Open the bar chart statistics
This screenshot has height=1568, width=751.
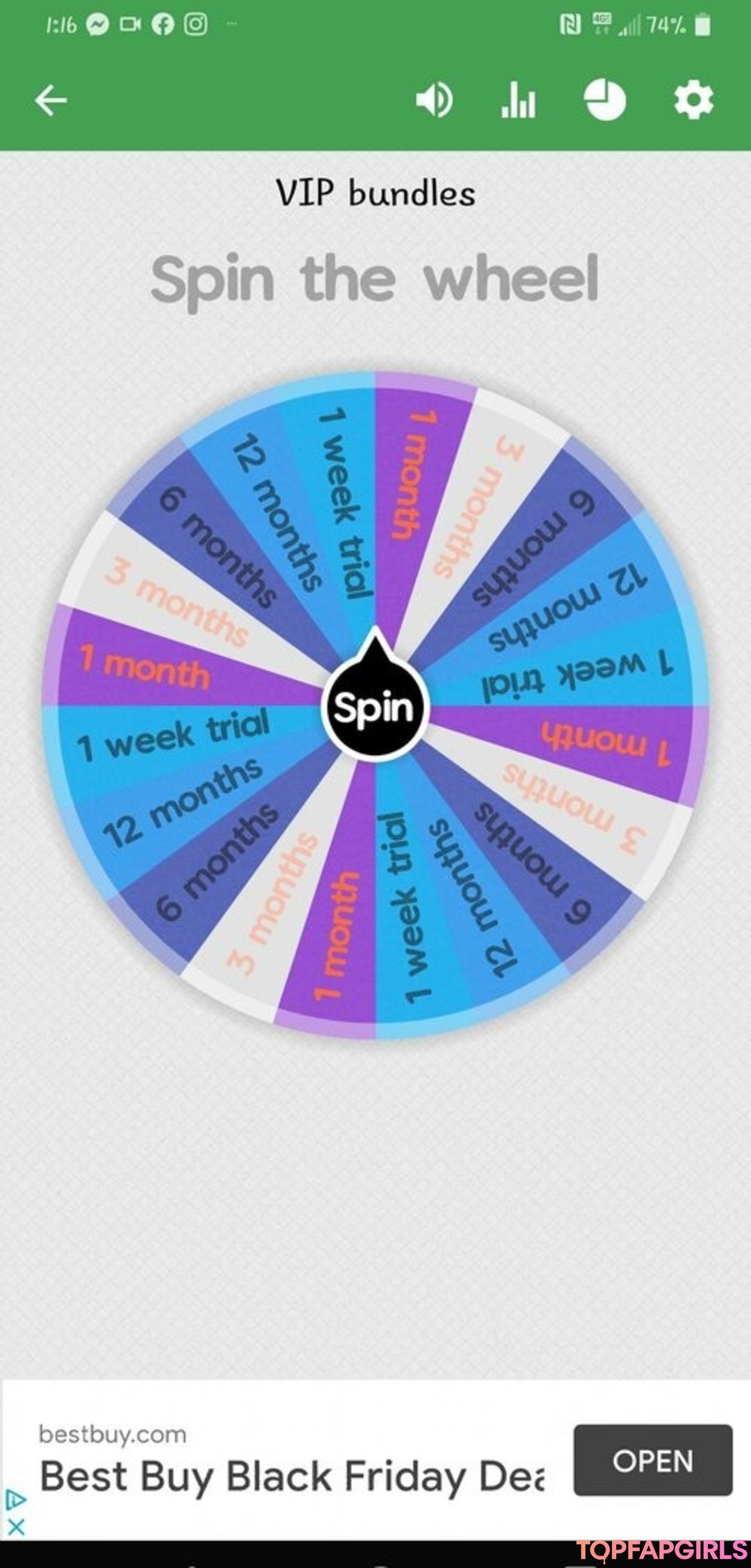click(519, 100)
